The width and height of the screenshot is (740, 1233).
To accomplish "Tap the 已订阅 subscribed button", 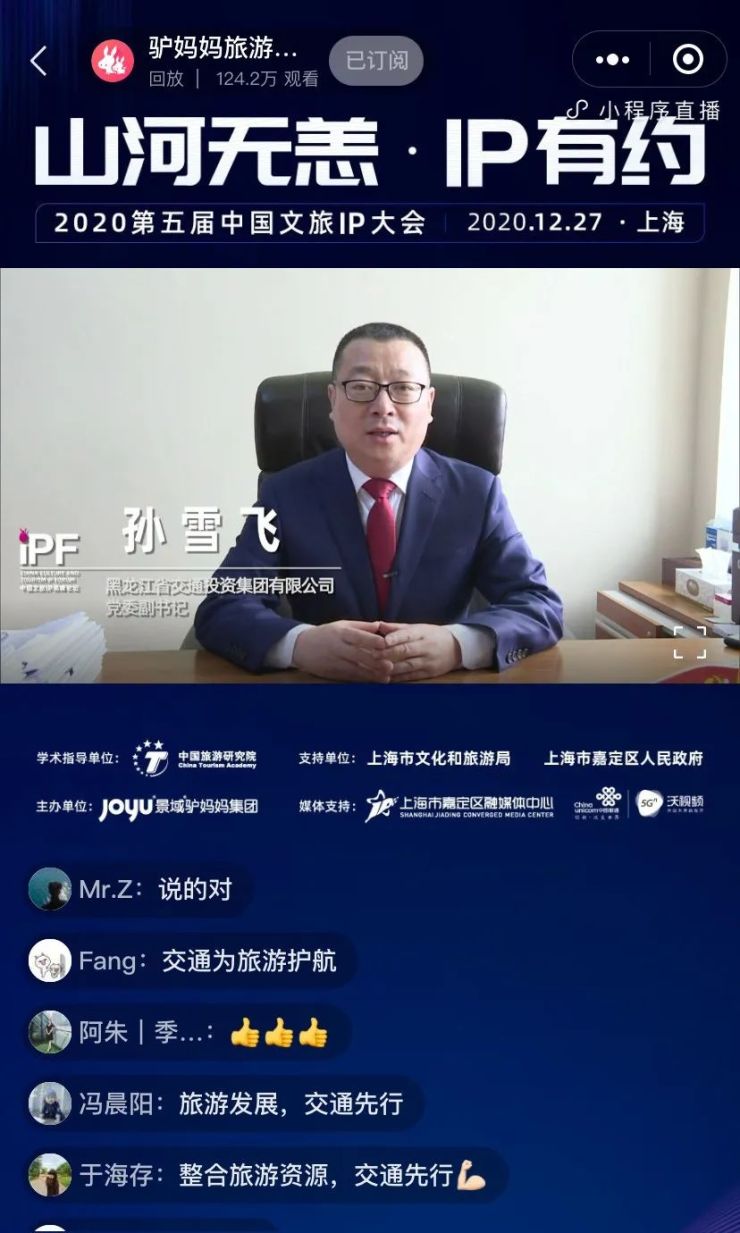I will 377,60.
